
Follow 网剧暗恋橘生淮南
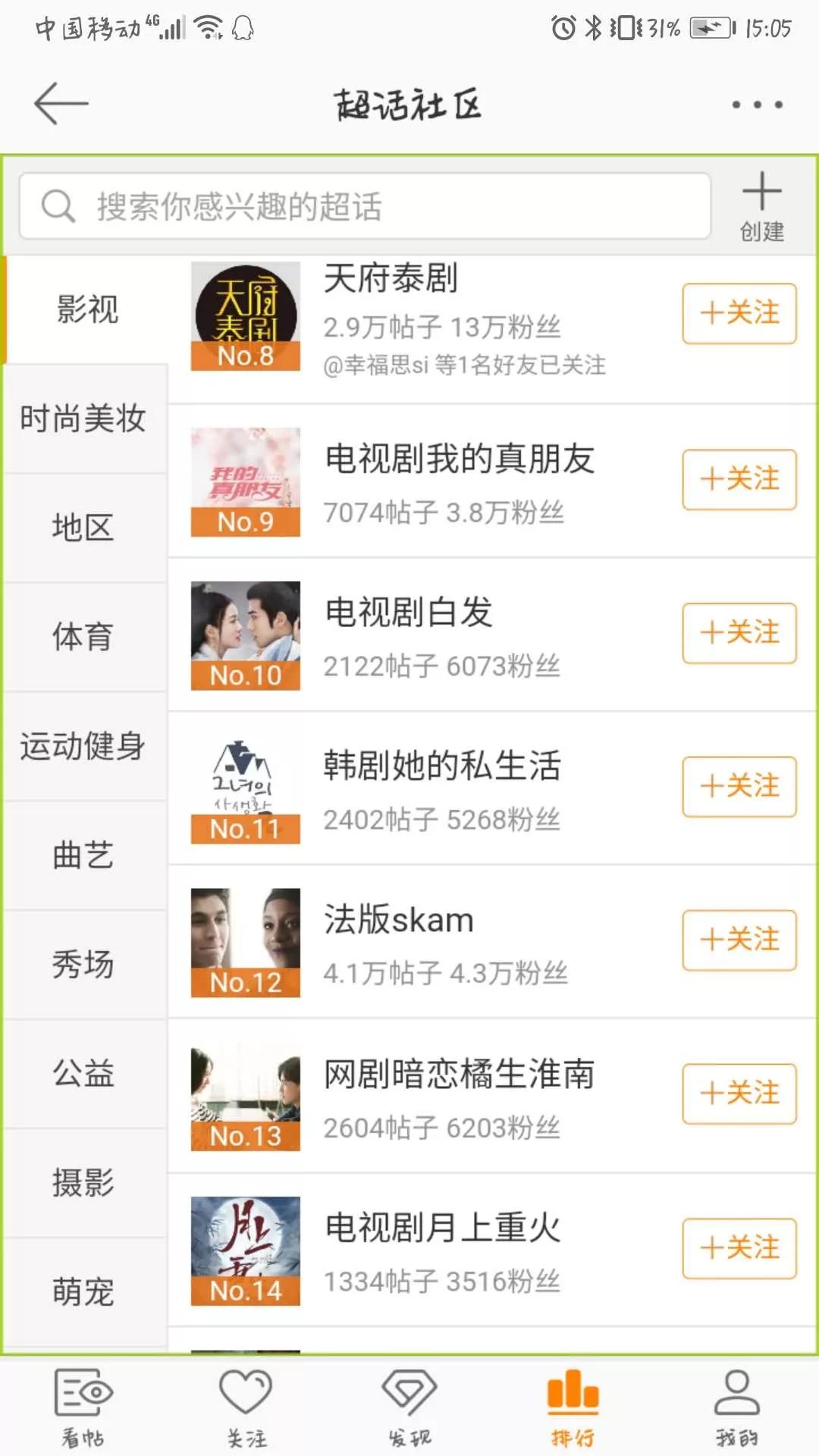(739, 1094)
